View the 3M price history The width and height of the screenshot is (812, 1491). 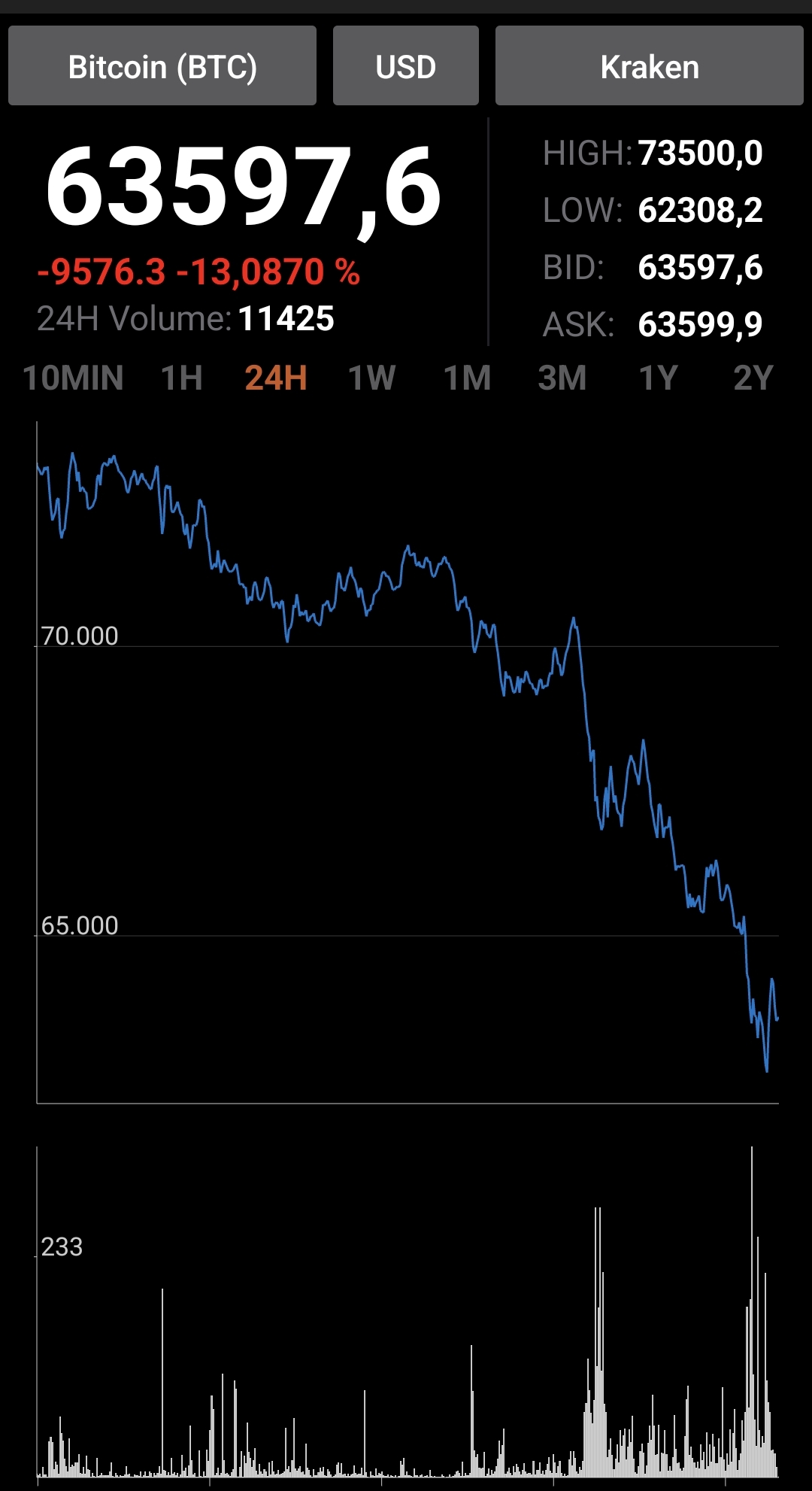[562, 378]
